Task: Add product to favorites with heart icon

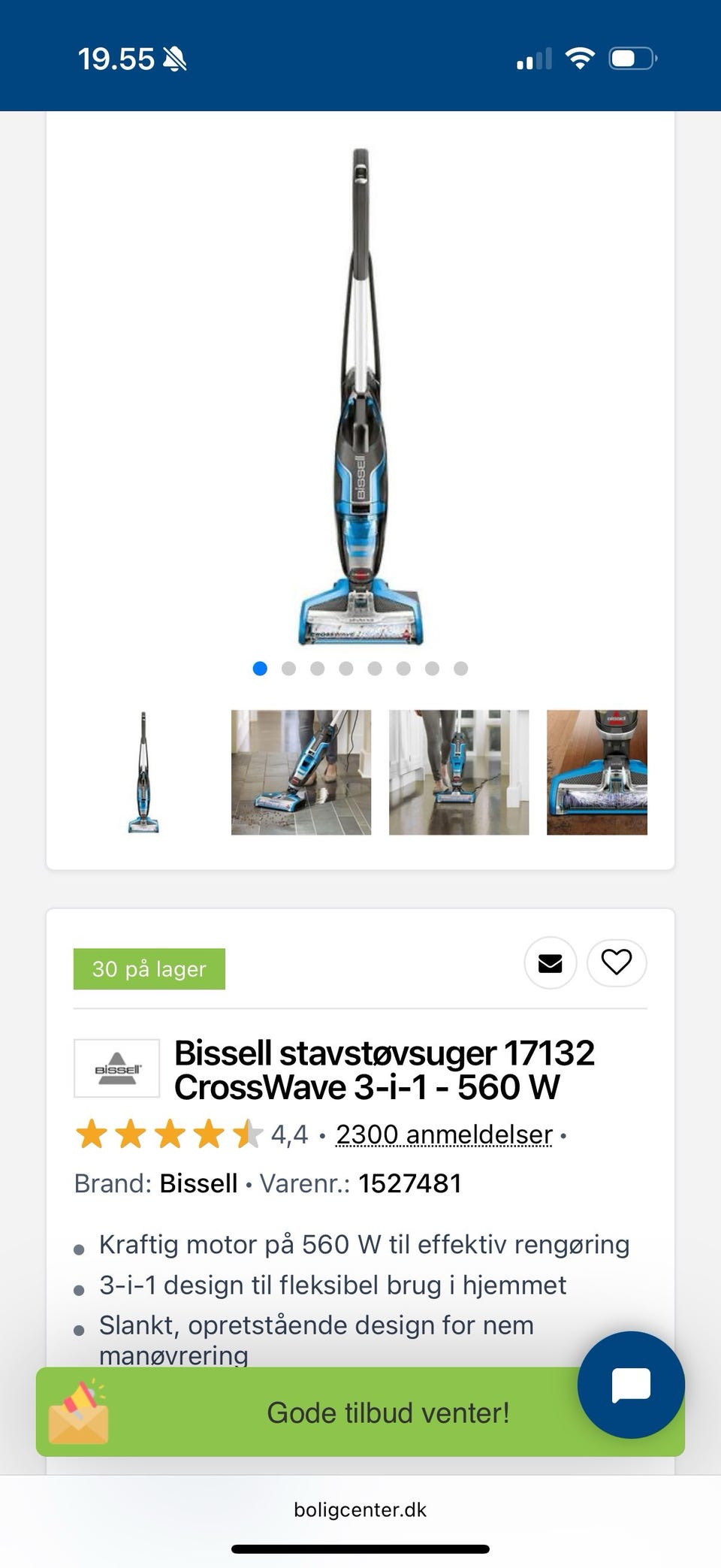Action: pos(617,962)
